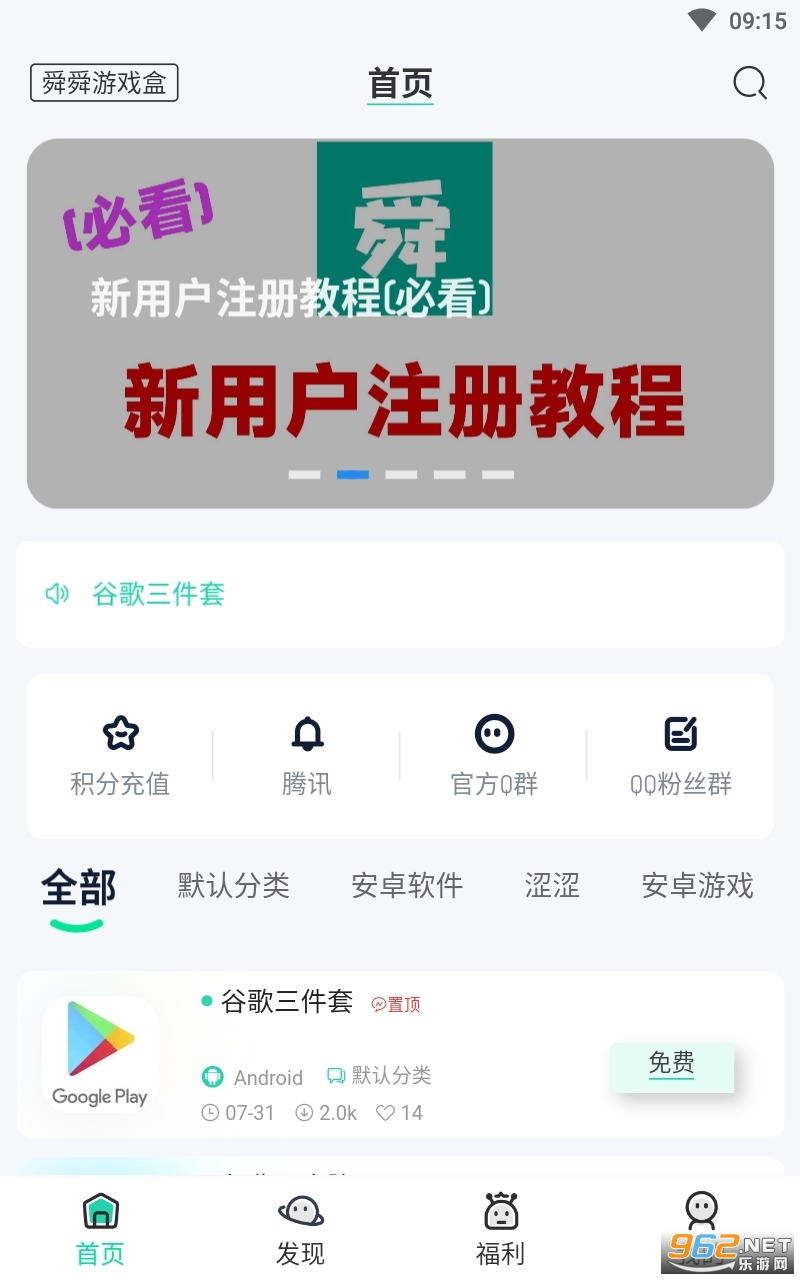
Task: Switch to 发现 bottom tab
Action: (300, 1228)
